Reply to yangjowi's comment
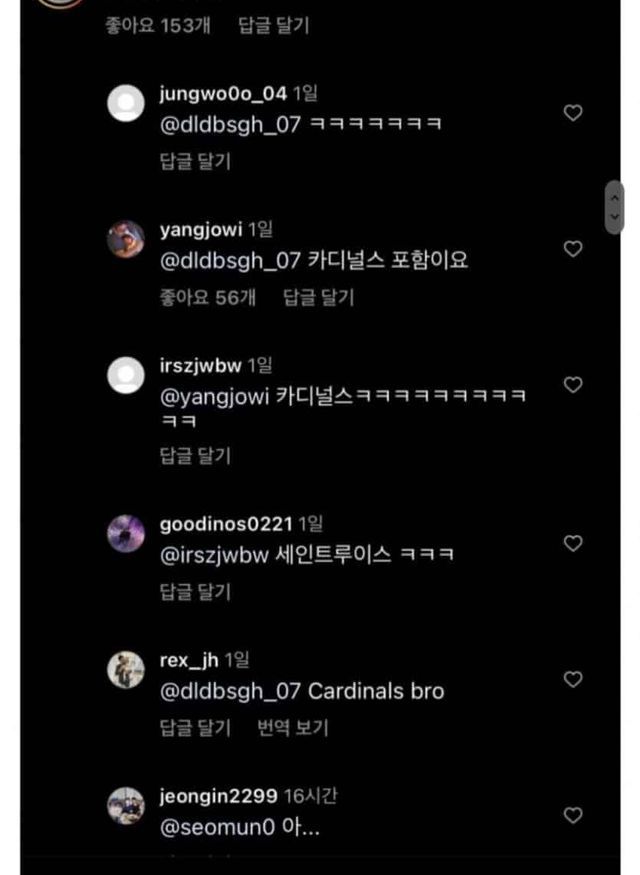 pyautogui.click(x=318, y=297)
